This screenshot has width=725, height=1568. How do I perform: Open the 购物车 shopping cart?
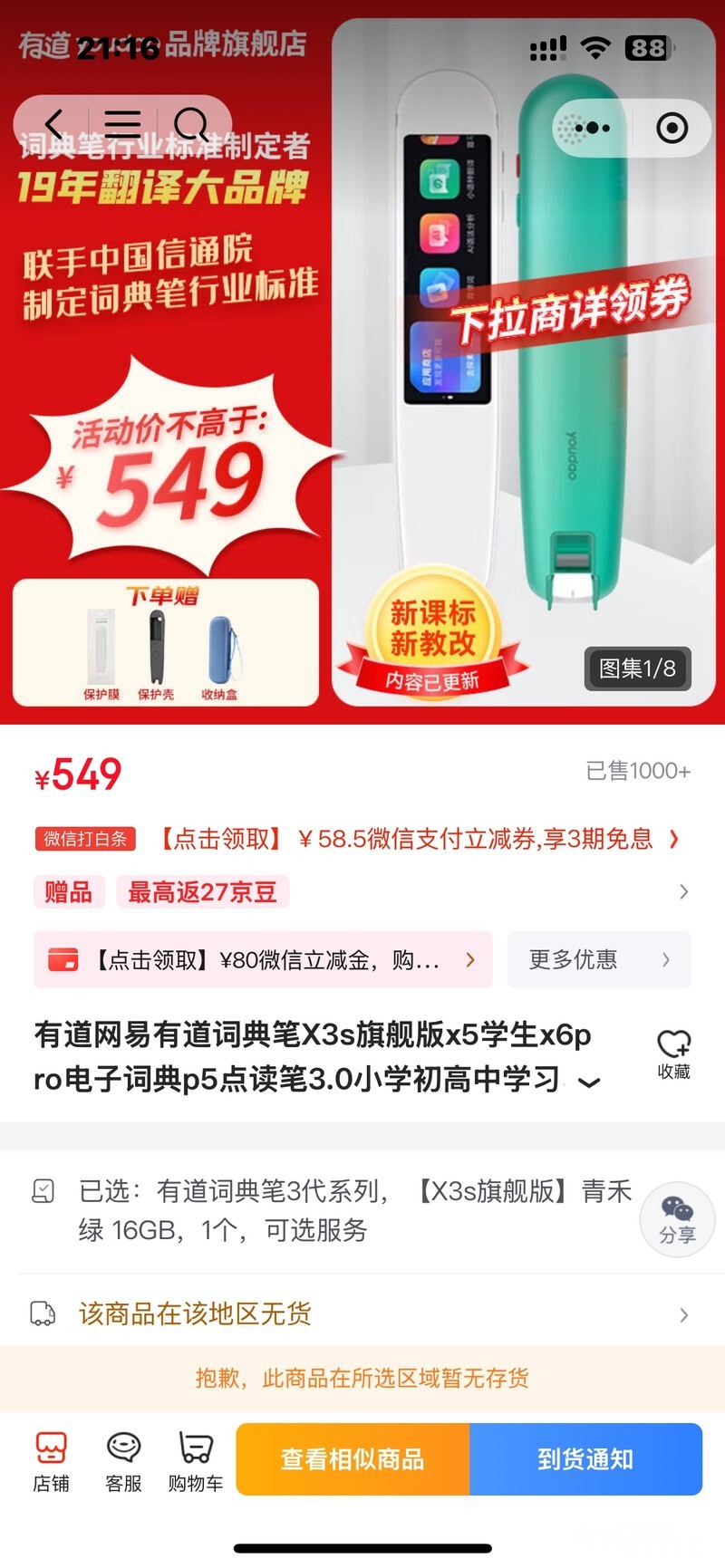pyautogui.click(x=195, y=1459)
